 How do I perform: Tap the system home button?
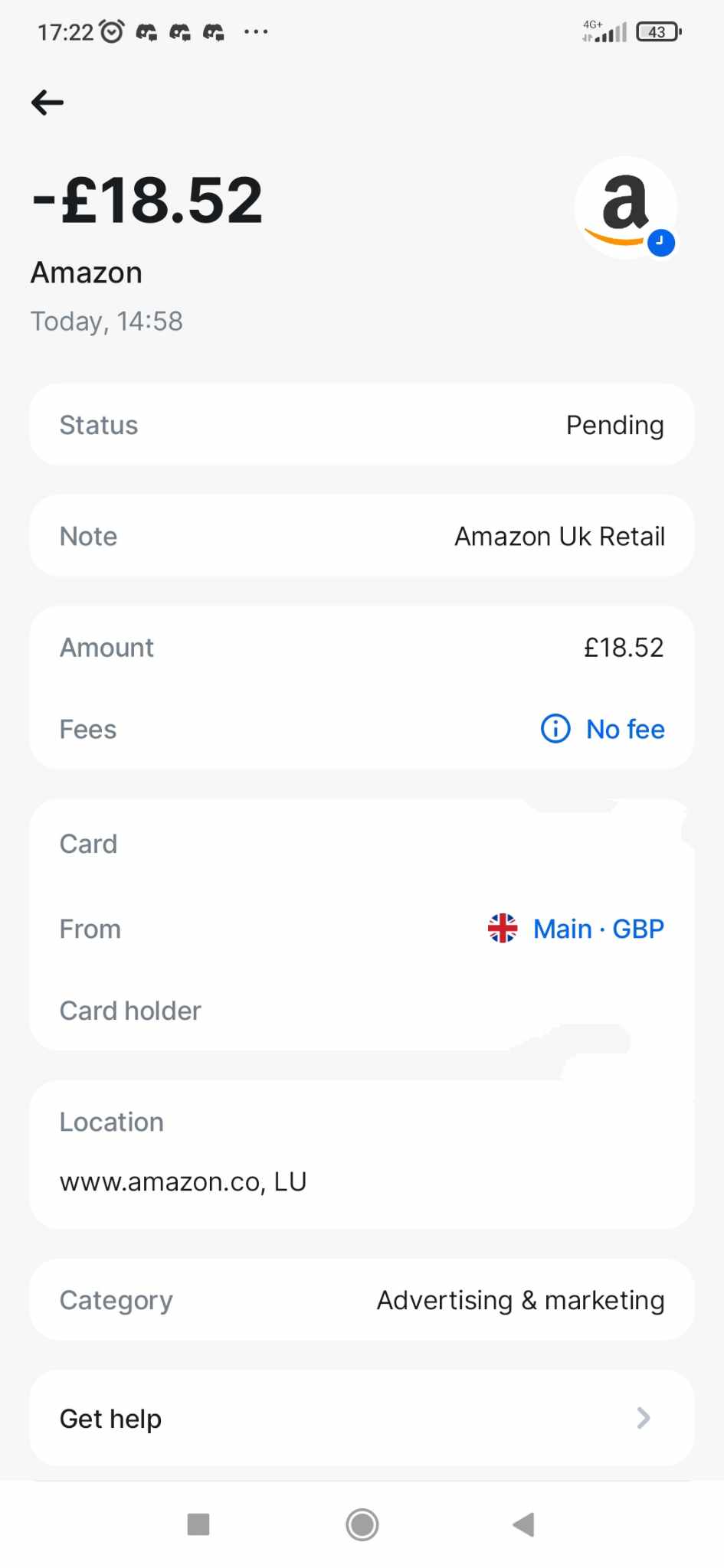click(x=362, y=1524)
